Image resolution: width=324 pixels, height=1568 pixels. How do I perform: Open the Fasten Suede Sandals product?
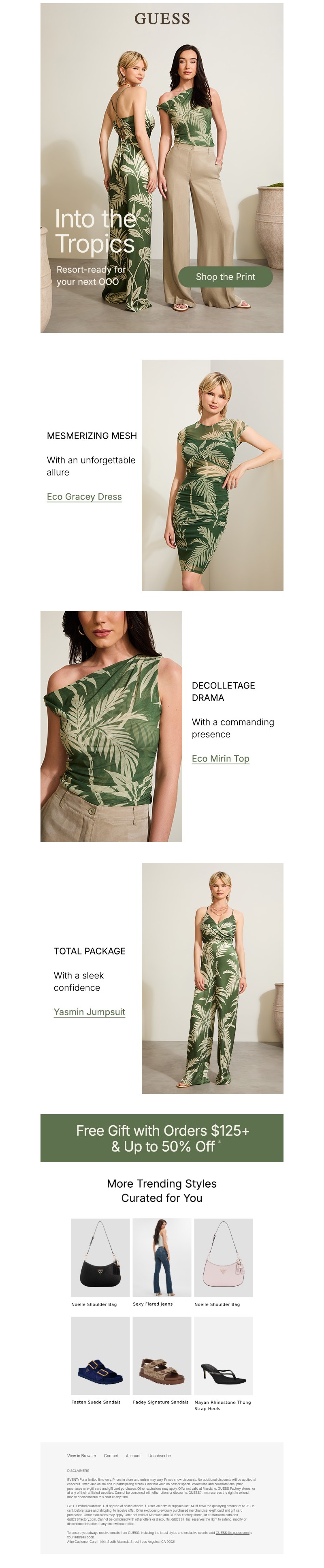[x=100, y=1356]
